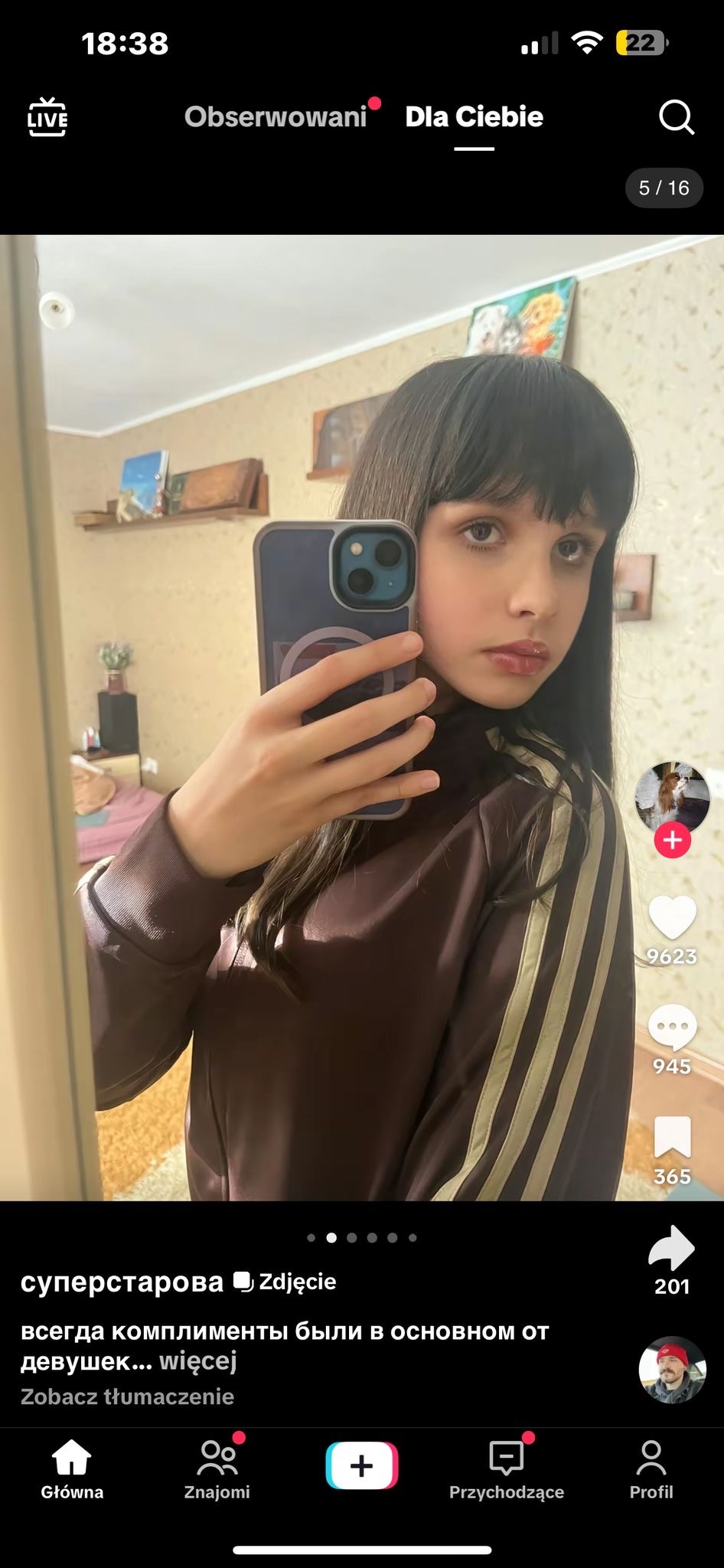Open the comments on this post
This screenshot has height=1568, width=724.
point(672,1027)
